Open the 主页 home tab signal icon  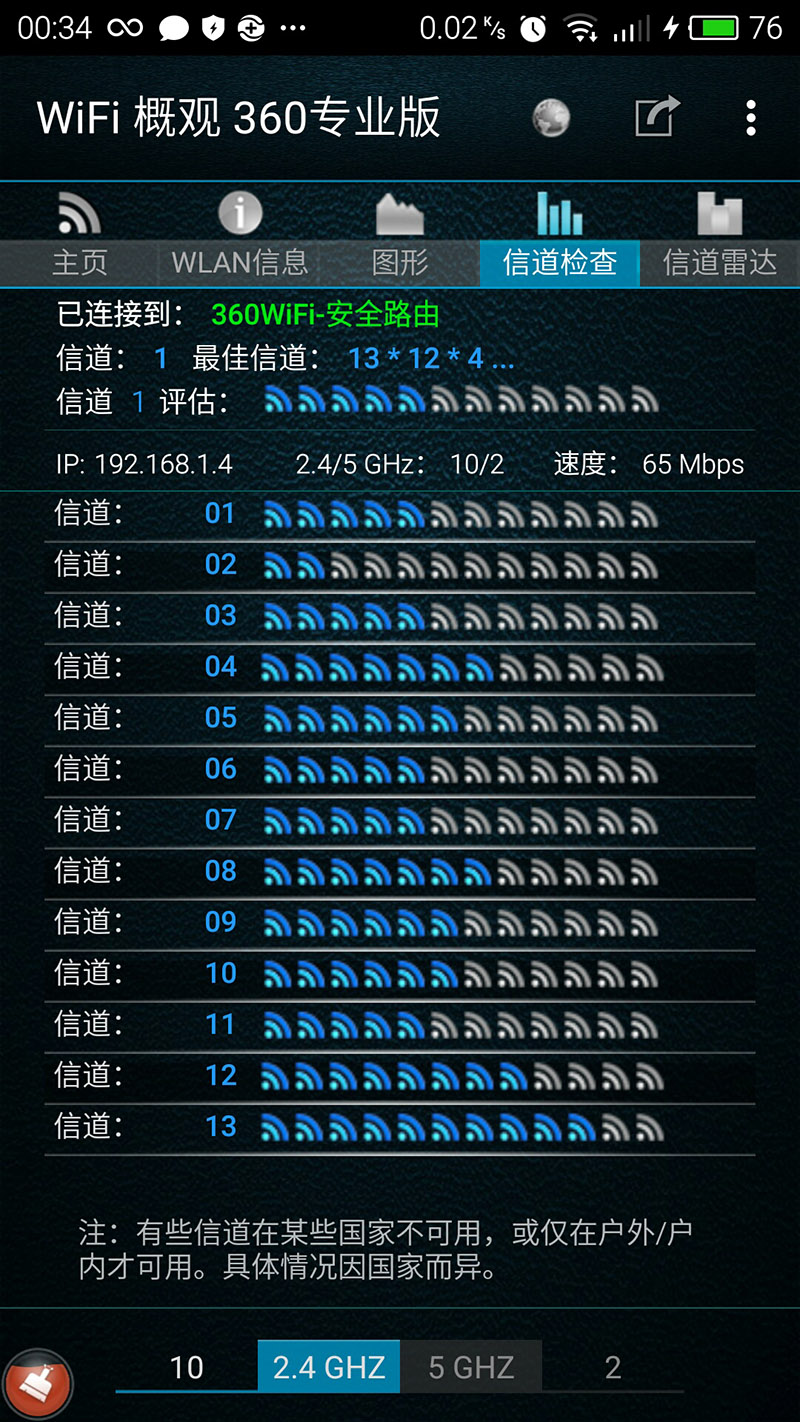pyautogui.click(x=79, y=213)
